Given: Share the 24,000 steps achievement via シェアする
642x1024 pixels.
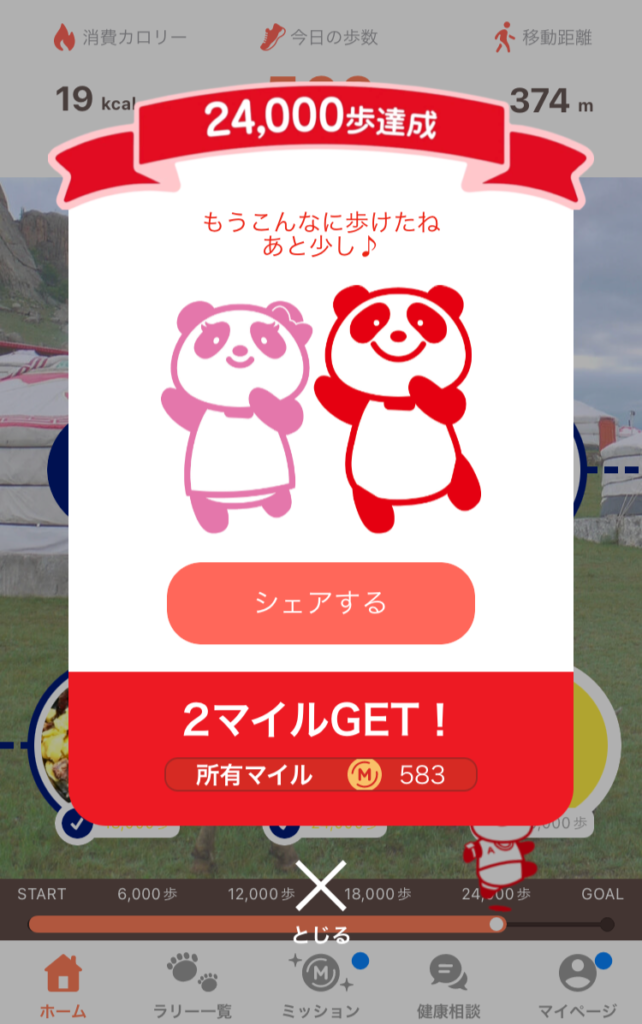Looking at the screenshot, I should [320, 603].
